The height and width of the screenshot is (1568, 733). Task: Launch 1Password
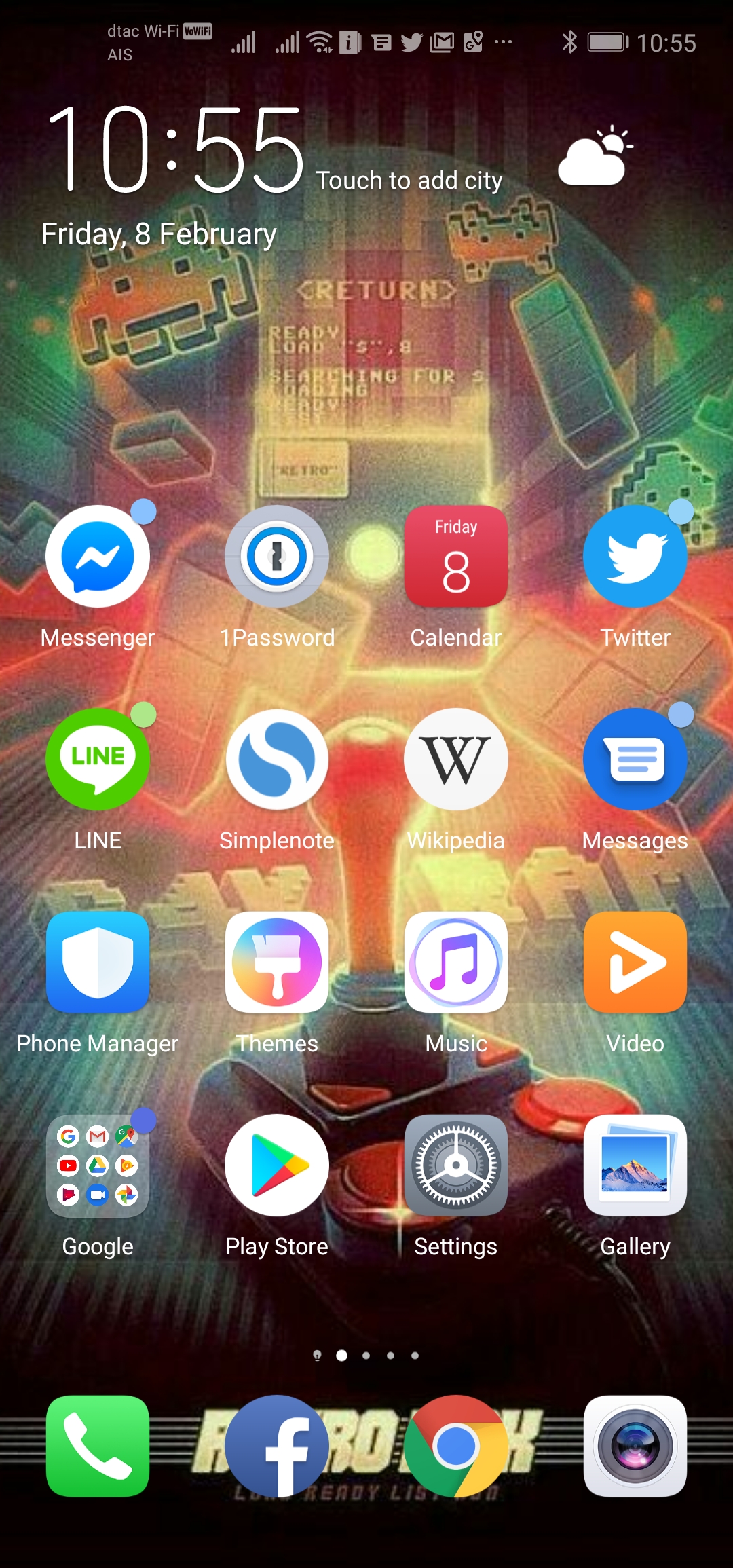click(x=277, y=557)
